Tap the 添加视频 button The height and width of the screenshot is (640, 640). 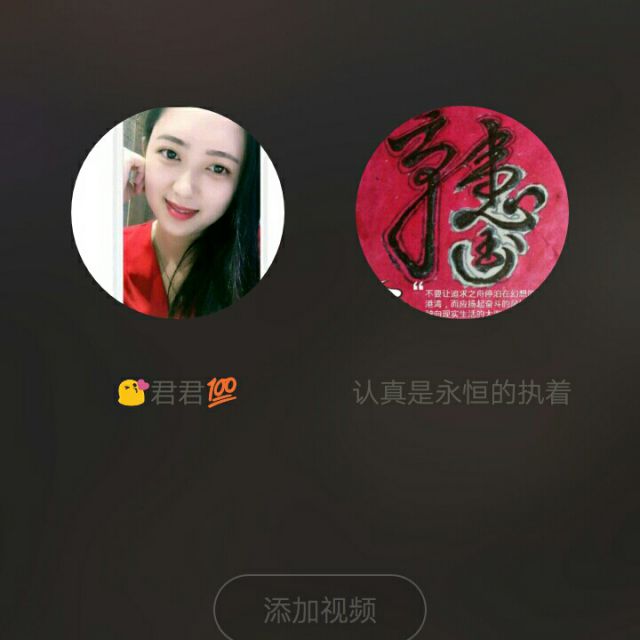coord(320,609)
